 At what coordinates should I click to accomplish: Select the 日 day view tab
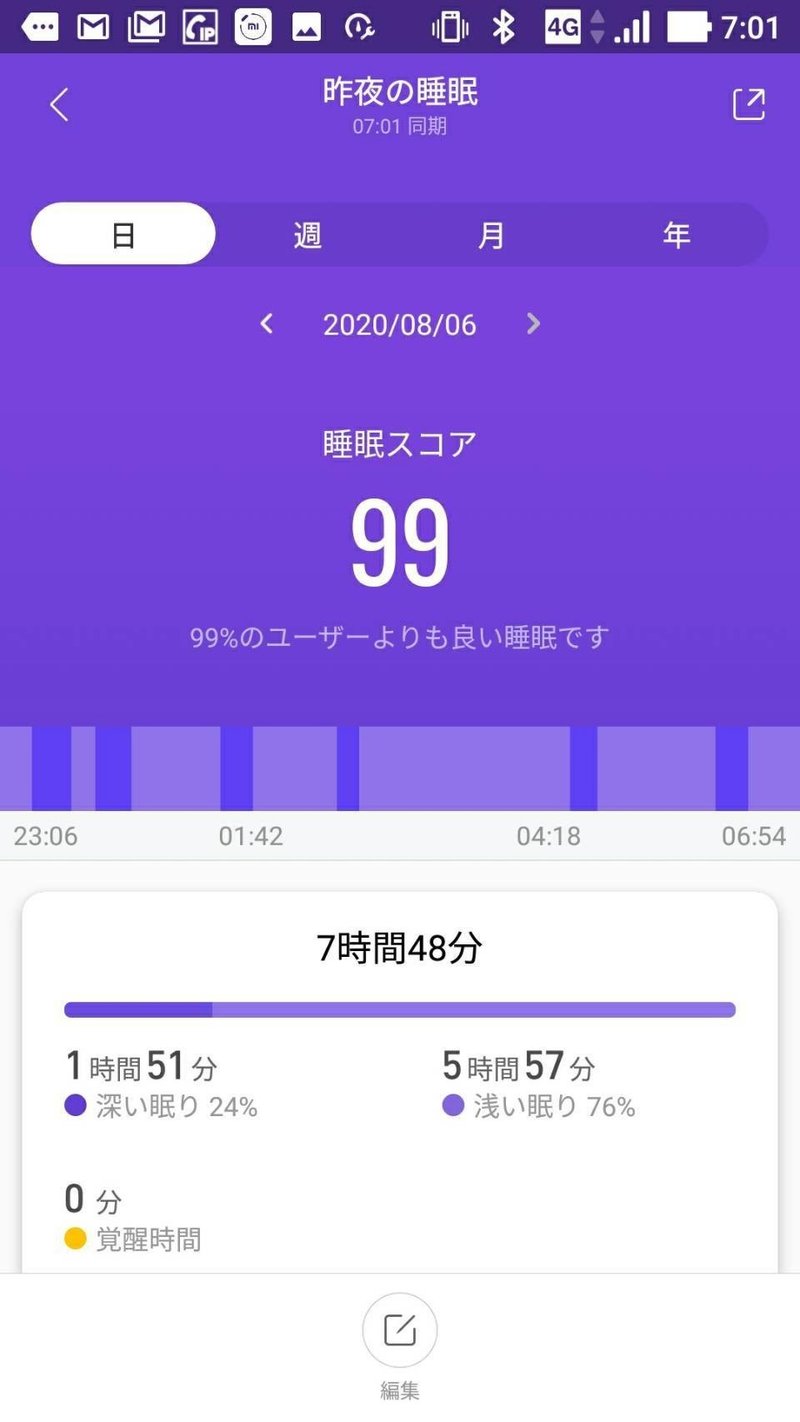(x=123, y=234)
